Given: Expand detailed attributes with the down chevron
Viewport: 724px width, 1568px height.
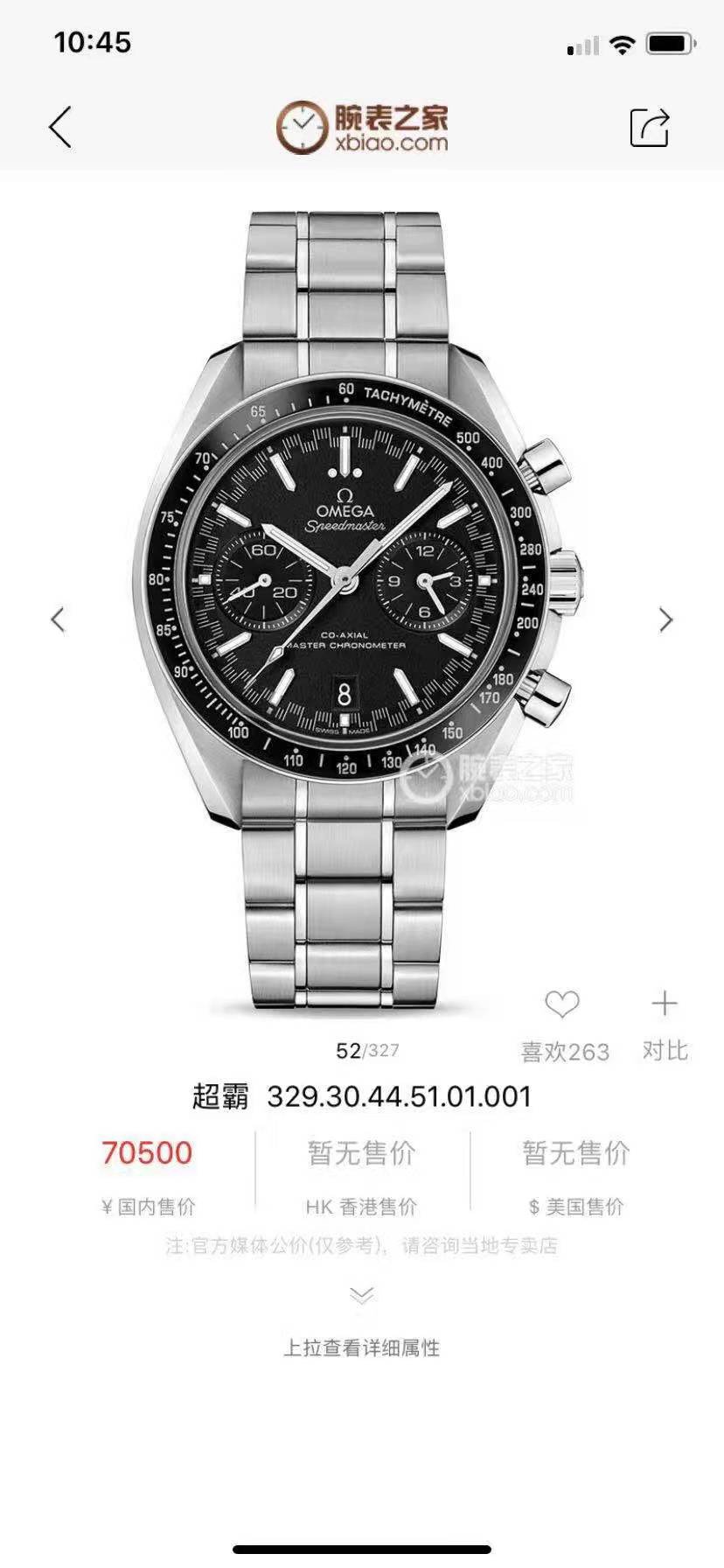Looking at the screenshot, I should (361, 1294).
